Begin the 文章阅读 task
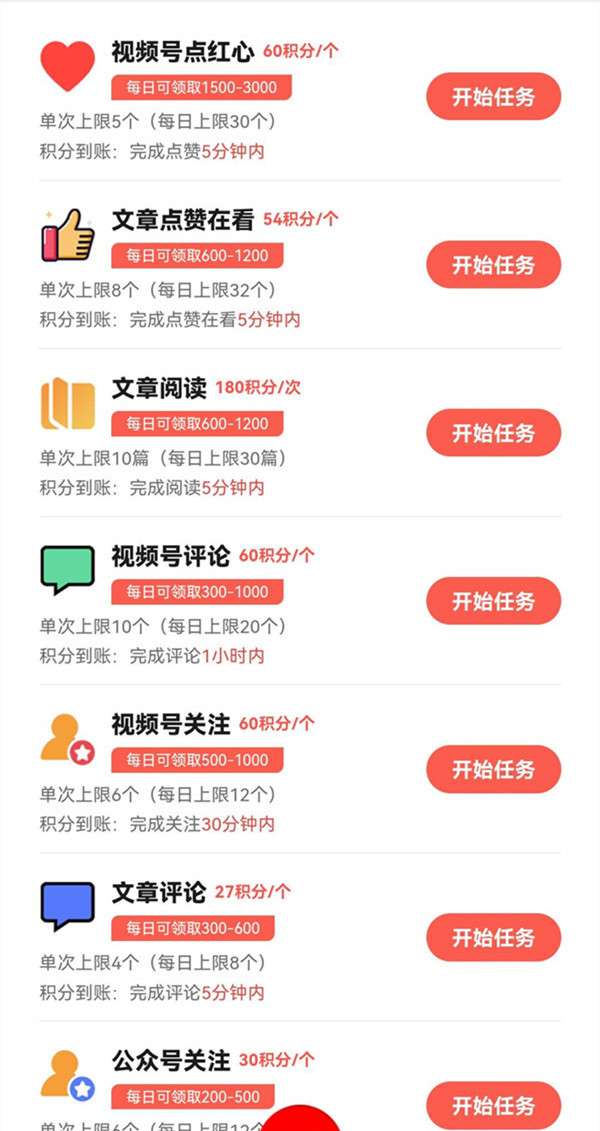Image resolution: width=600 pixels, height=1131 pixels. (x=493, y=433)
